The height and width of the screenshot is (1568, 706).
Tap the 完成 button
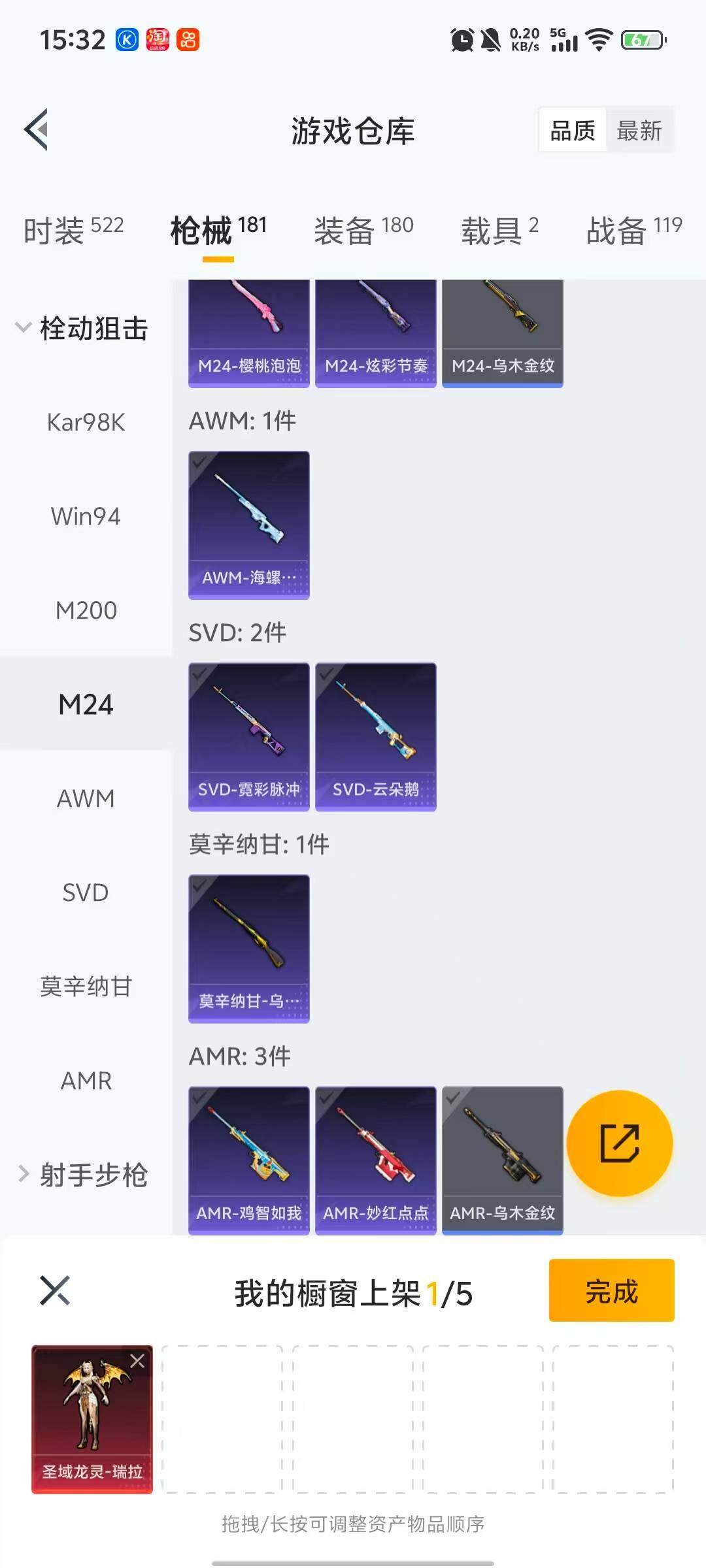click(611, 1290)
